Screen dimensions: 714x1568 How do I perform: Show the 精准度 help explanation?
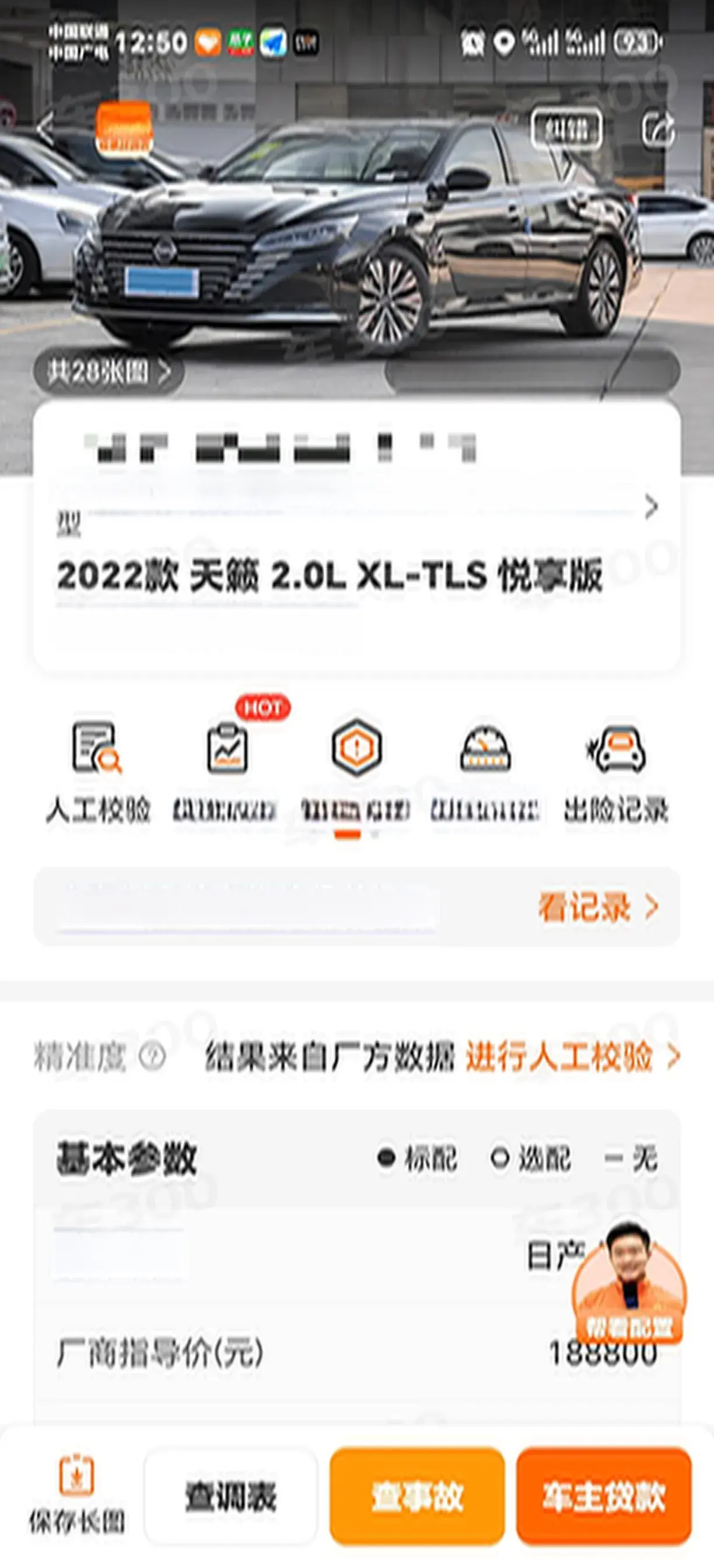152,1056
